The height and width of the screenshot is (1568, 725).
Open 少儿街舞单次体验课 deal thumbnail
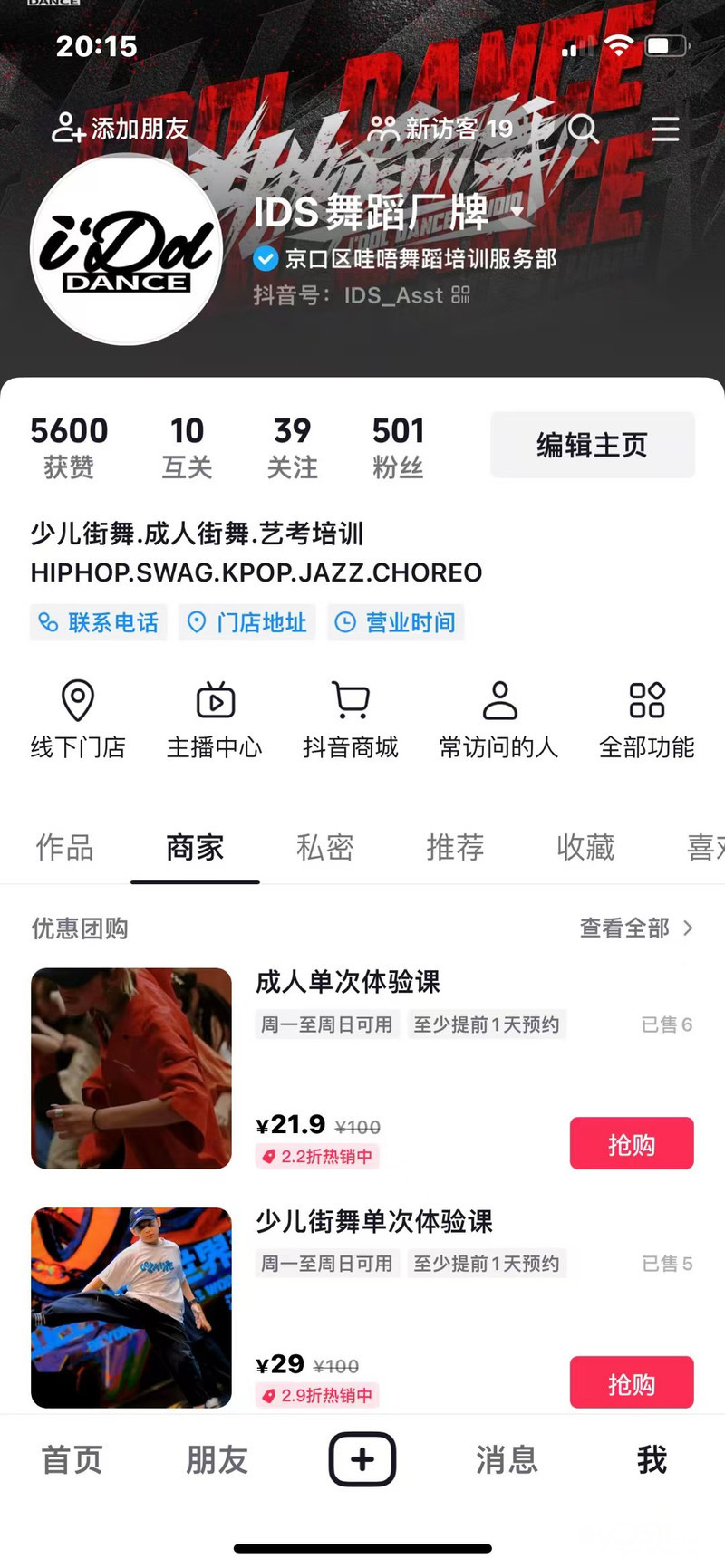tap(131, 1307)
